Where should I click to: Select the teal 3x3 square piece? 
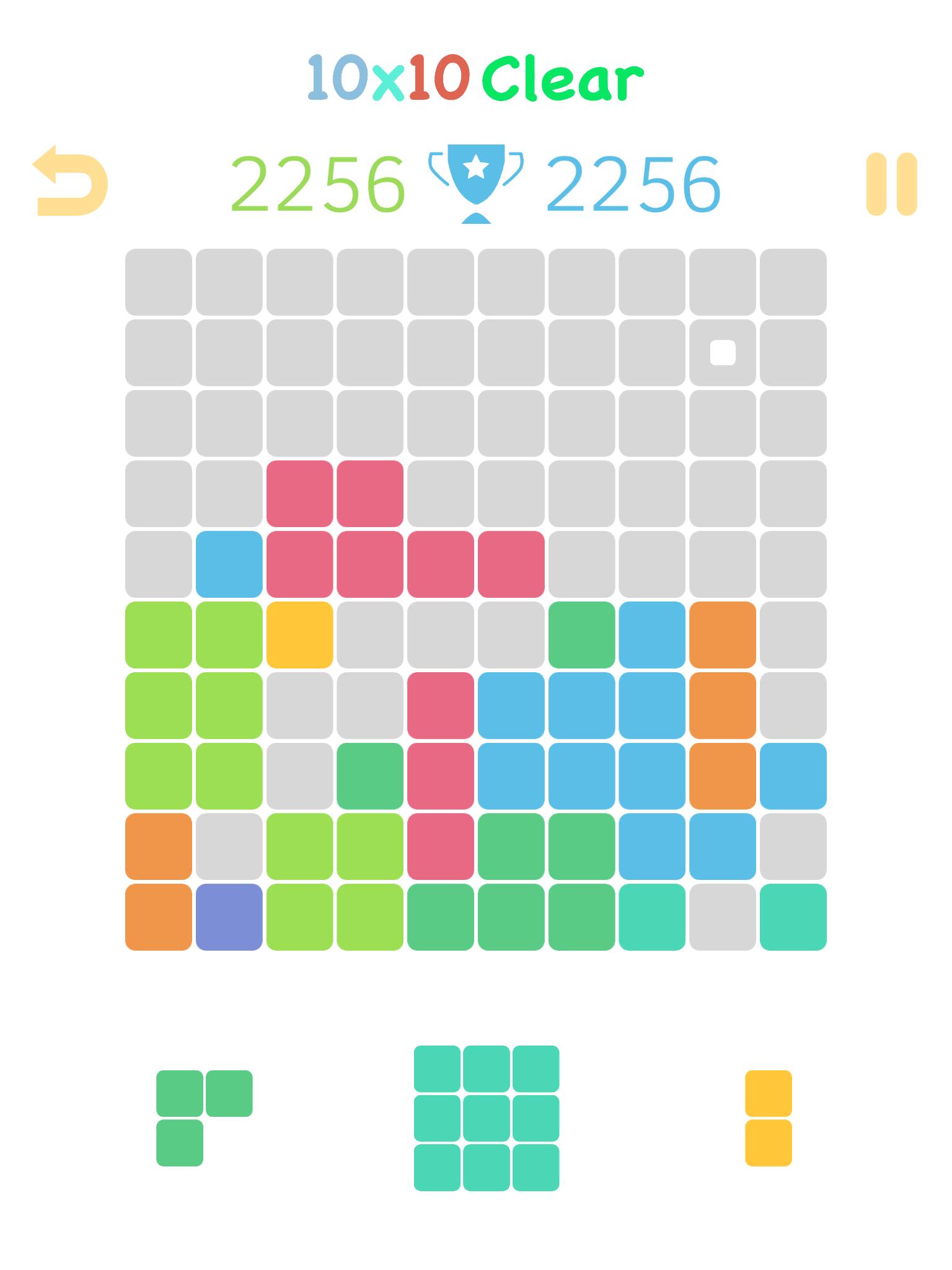point(487,1117)
